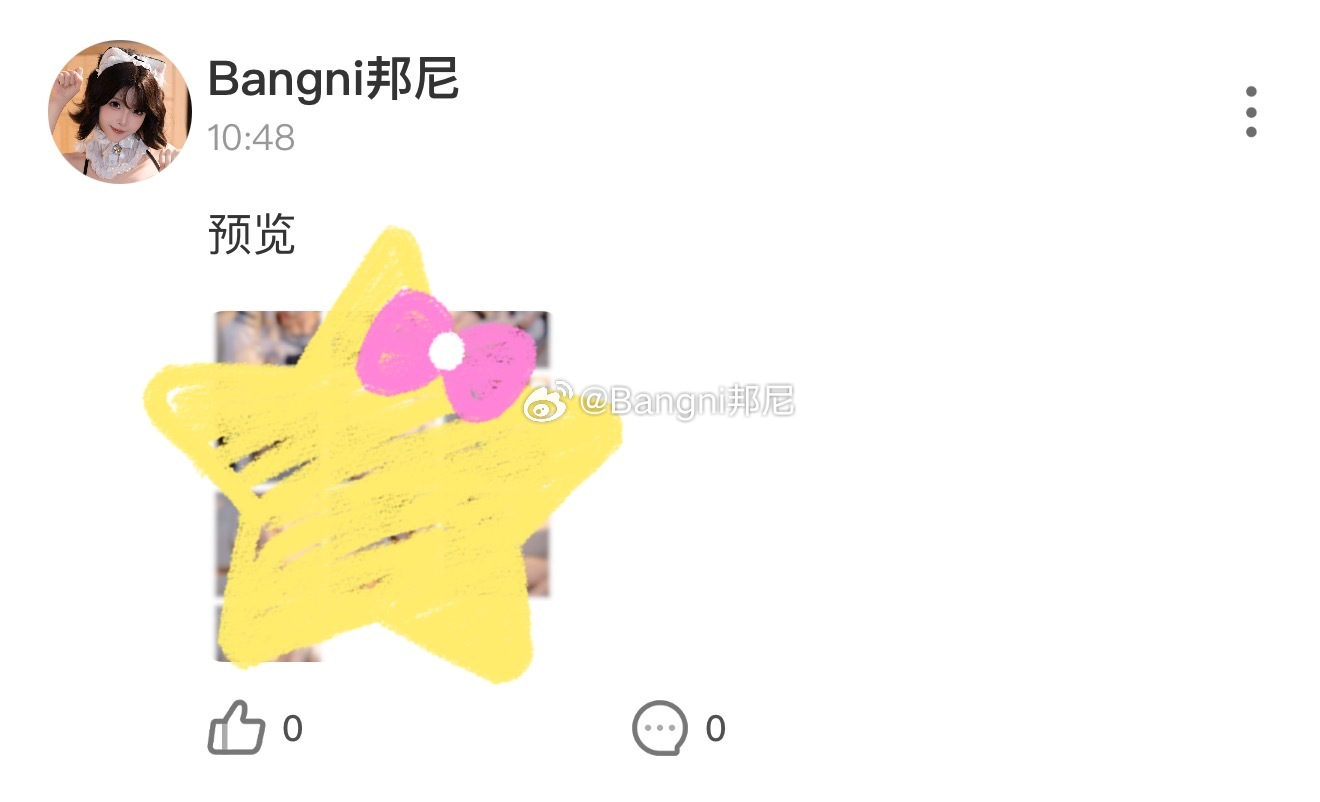Open the three-dot overflow menu
The height and width of the screenshot is (802, 1320).
tap(1251, 112)
